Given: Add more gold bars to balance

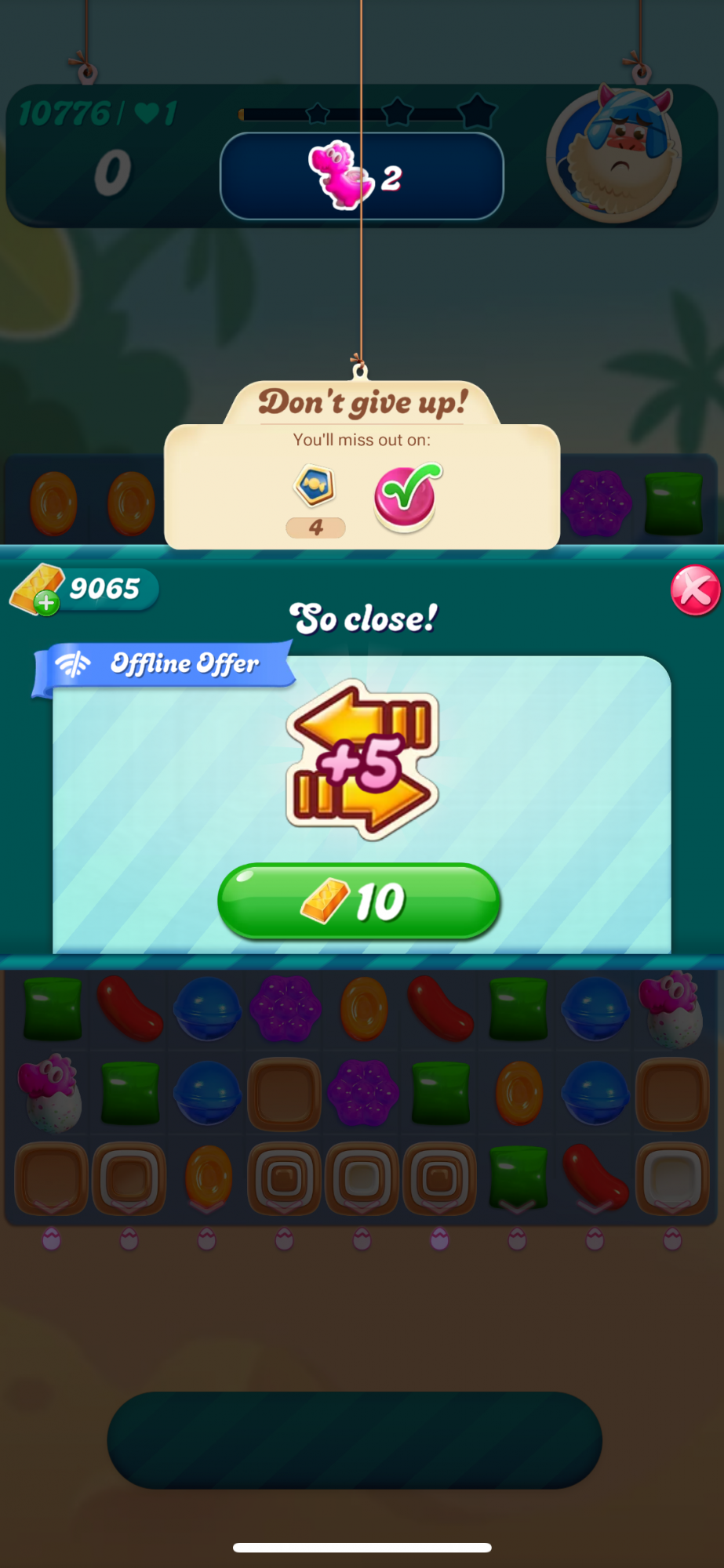Looking at the screenshot, I should [x=45, y=602].
